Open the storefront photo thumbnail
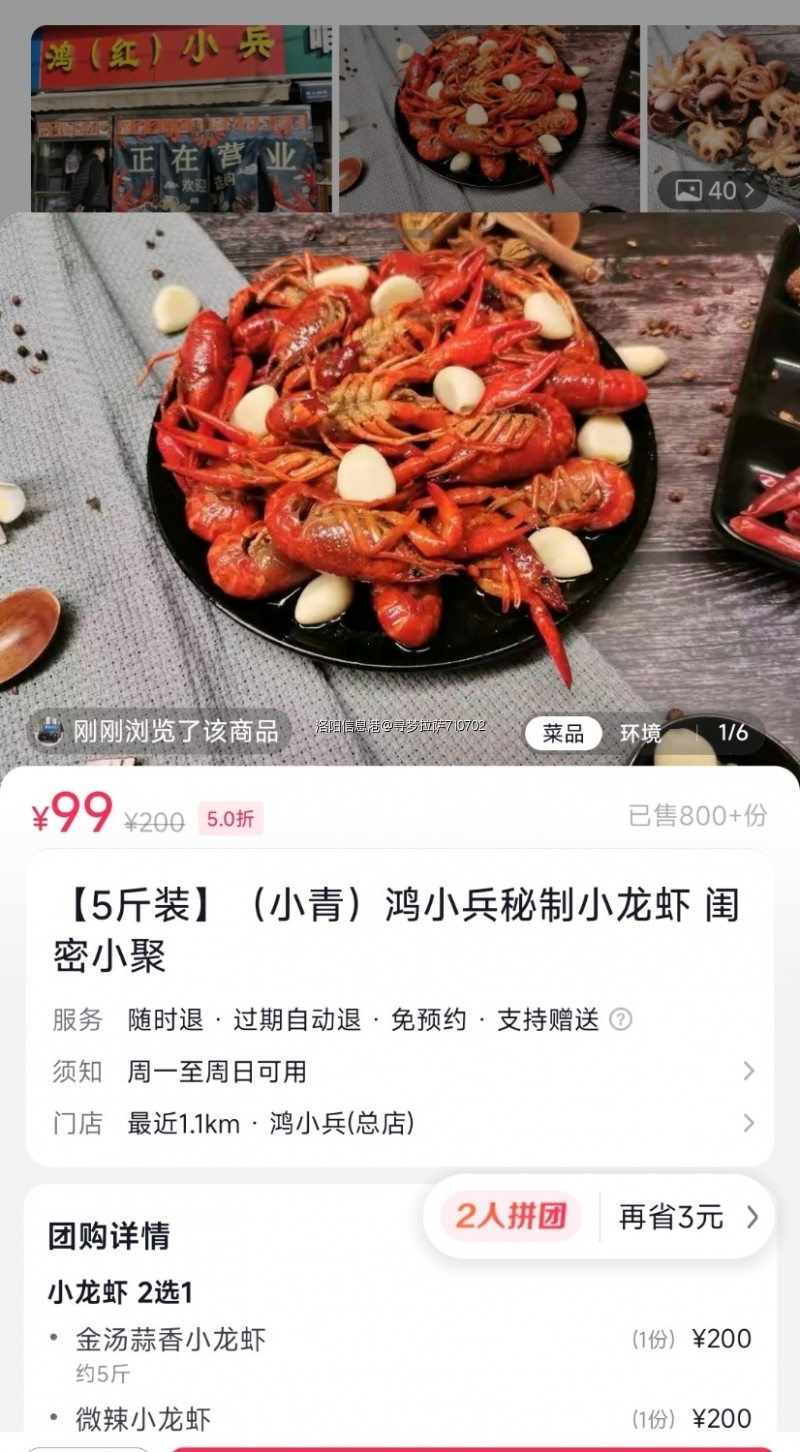Screen dimensions: 800x1452 tap(181, 118)
